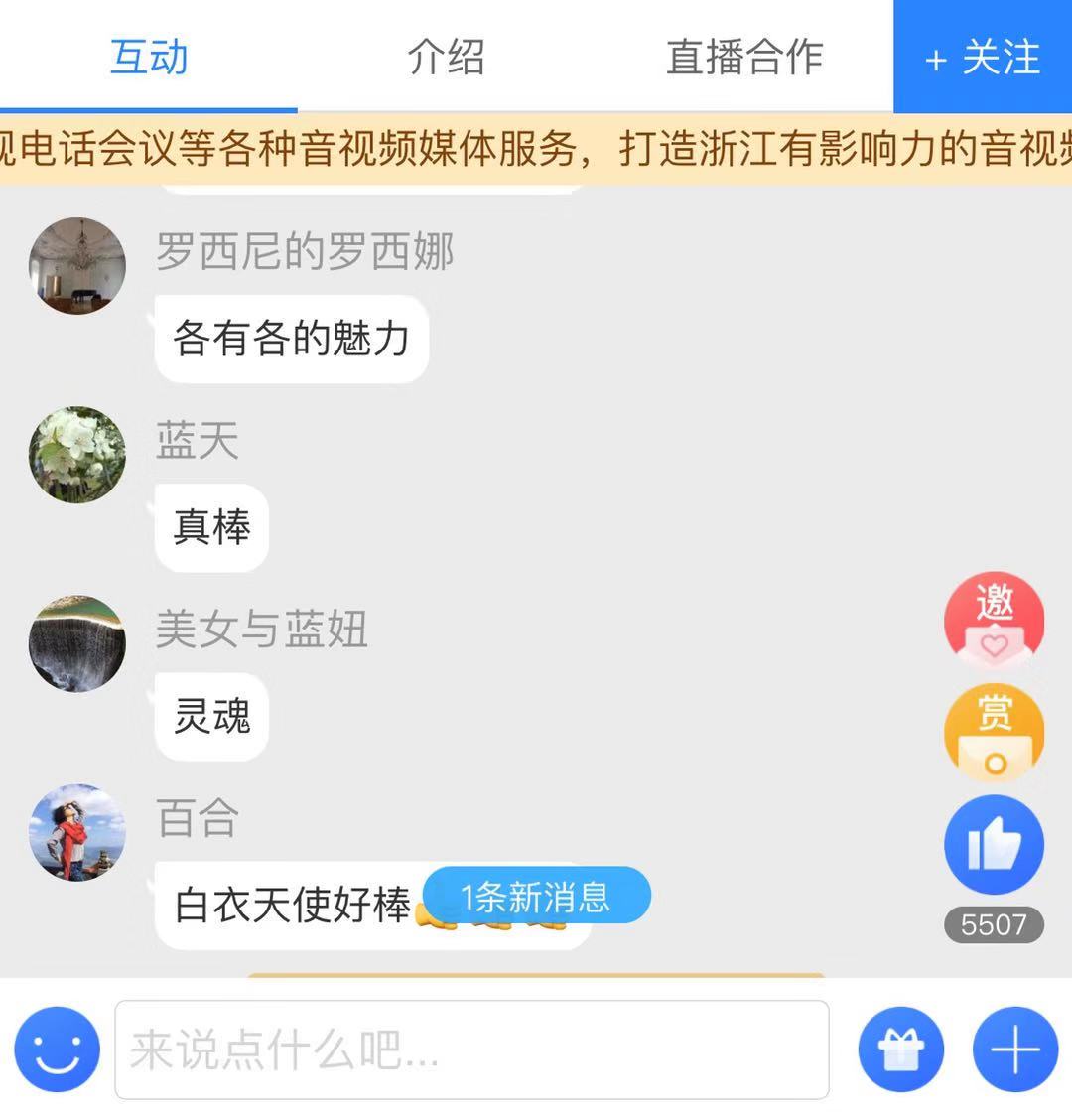This screenshot has width=1072, height=1120.
Task: Switch to the 互动 tab
Action: (149, 57)
